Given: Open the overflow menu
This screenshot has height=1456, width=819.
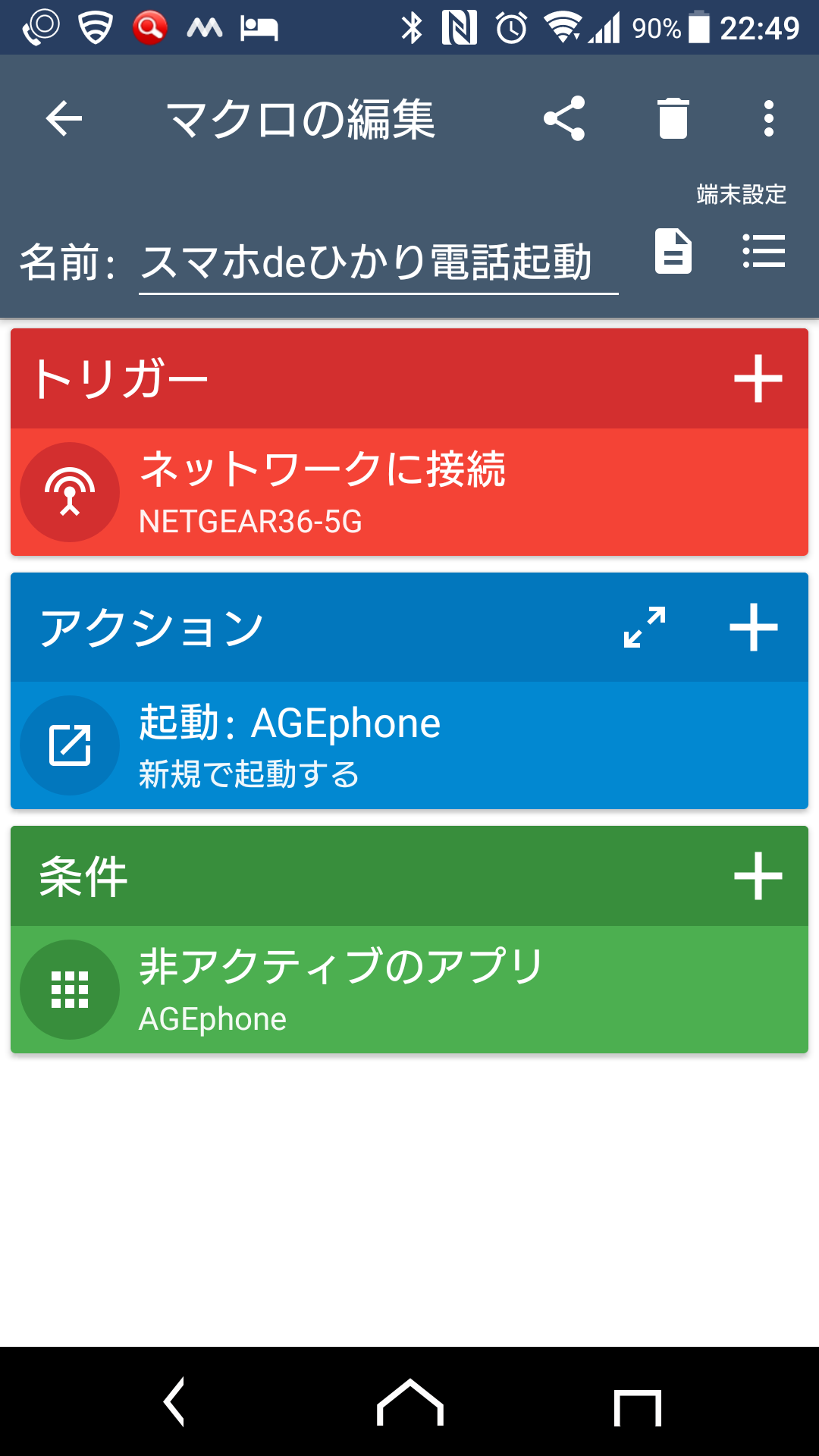Looking at the screenshot, I should pos(768,119).
